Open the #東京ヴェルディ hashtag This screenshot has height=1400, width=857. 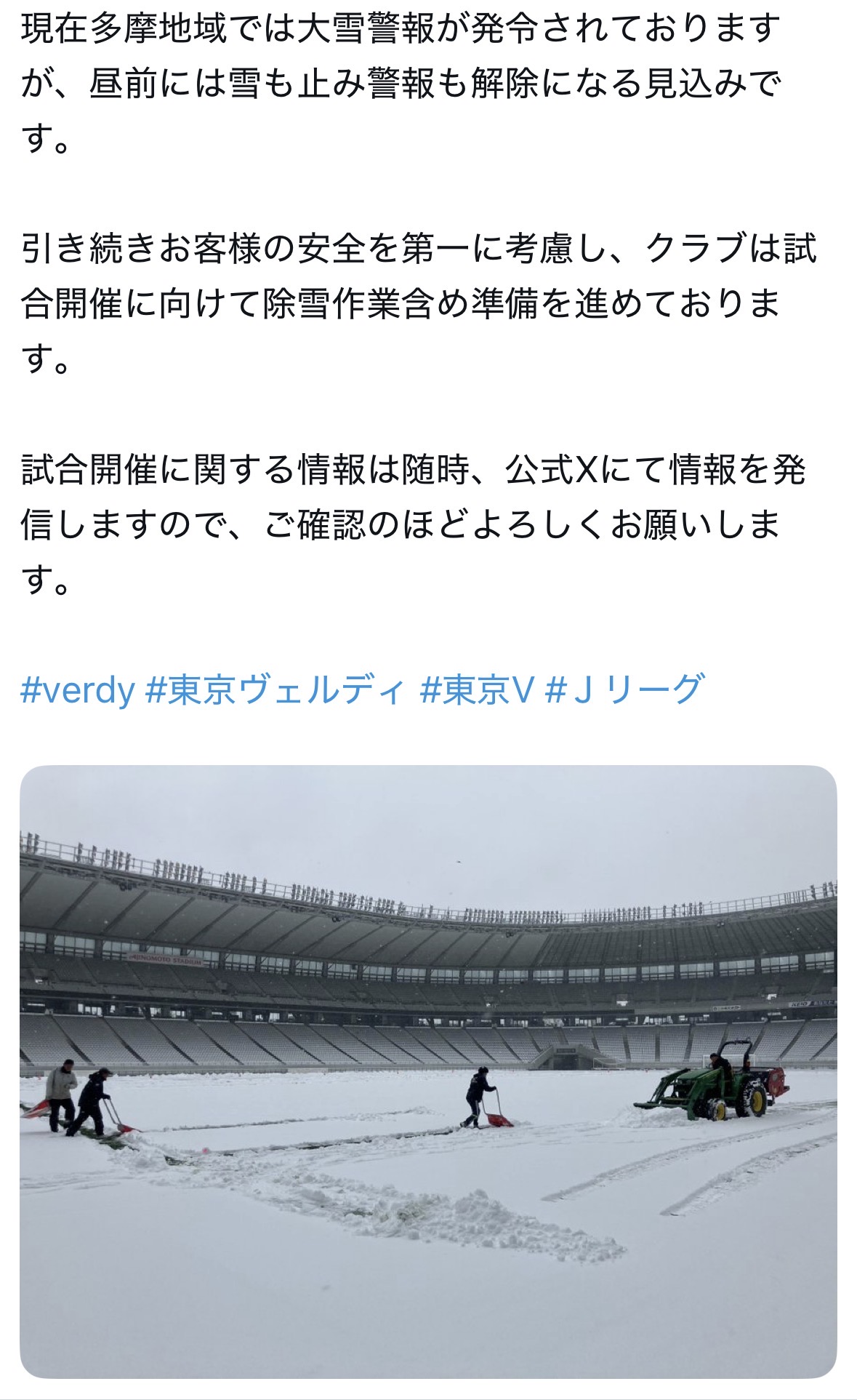pyautogui.click(x=275, y=689)
